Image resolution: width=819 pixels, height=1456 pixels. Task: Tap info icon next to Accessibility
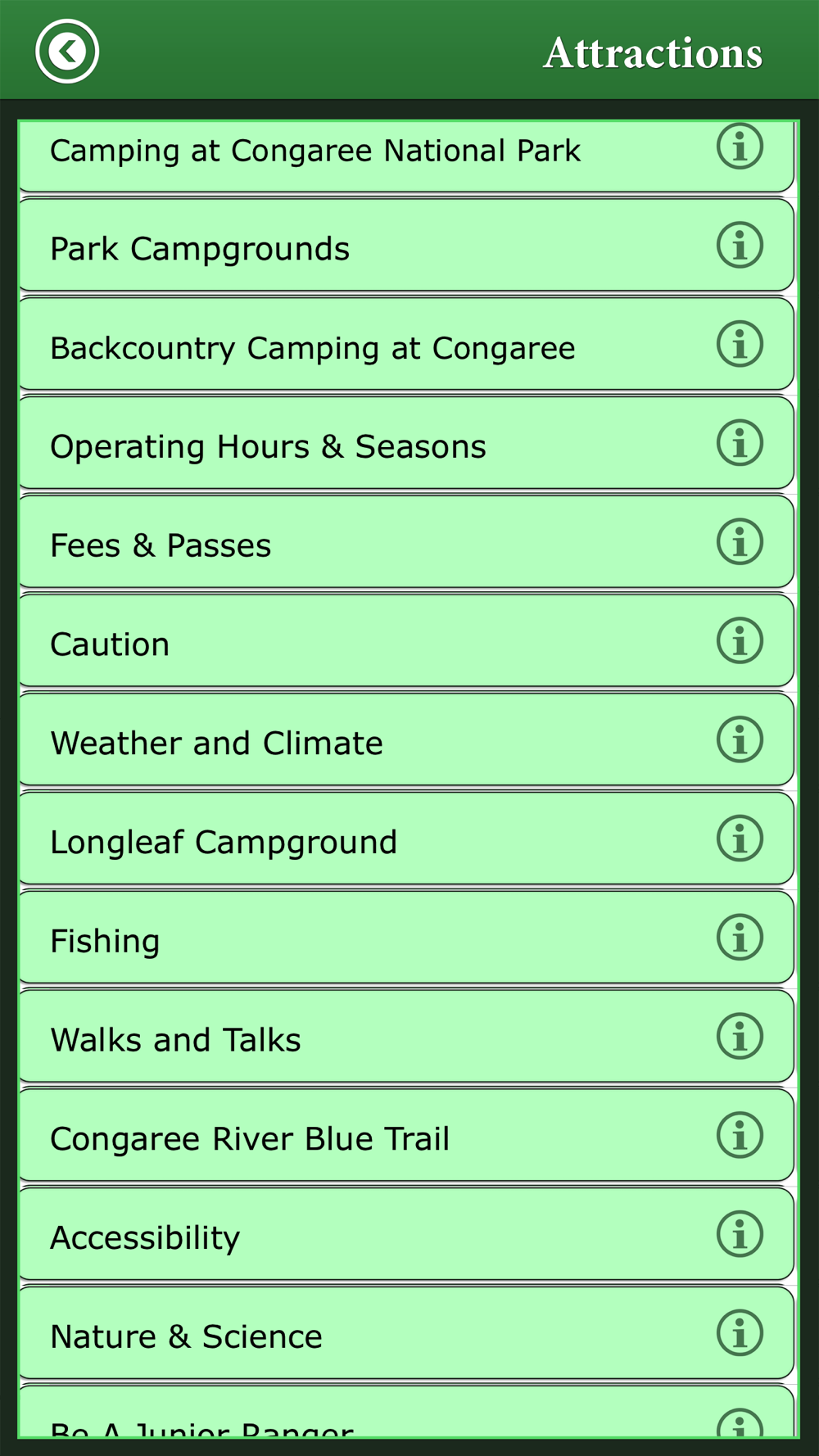click(x=740, y=1234)
